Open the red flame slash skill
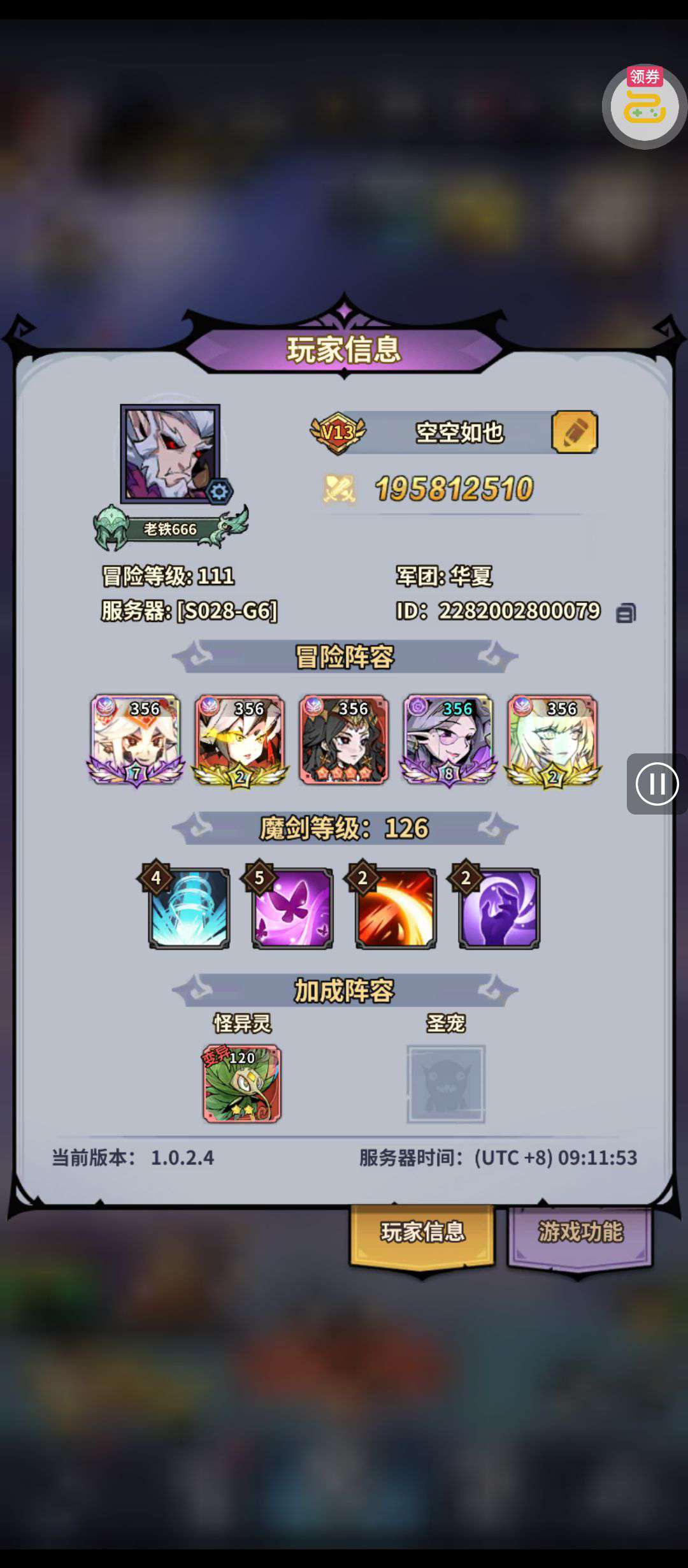Screen dimensions: 688x1568 [x=396, y=908]
